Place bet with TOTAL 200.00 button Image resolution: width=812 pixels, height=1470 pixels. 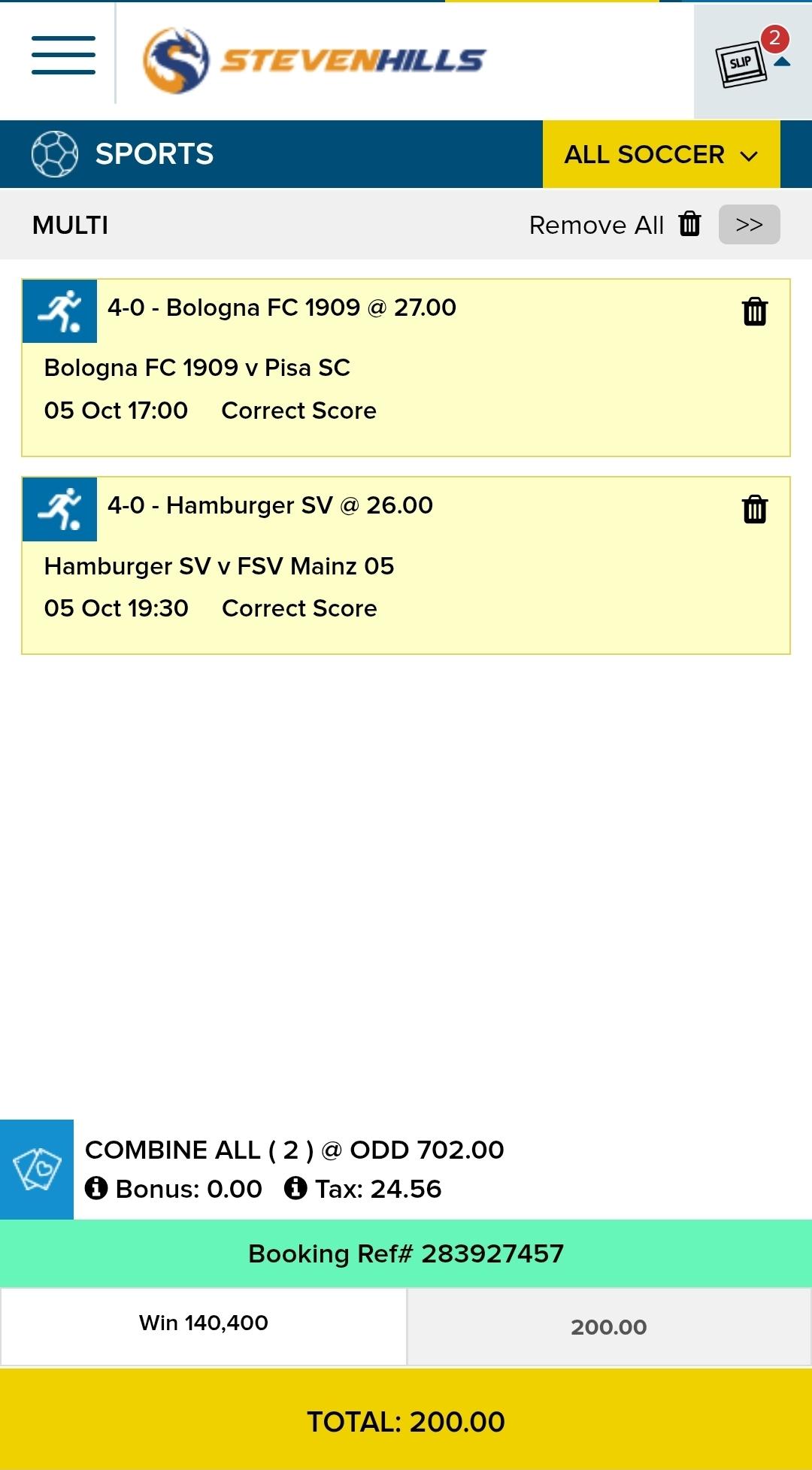click(406, 1421)
